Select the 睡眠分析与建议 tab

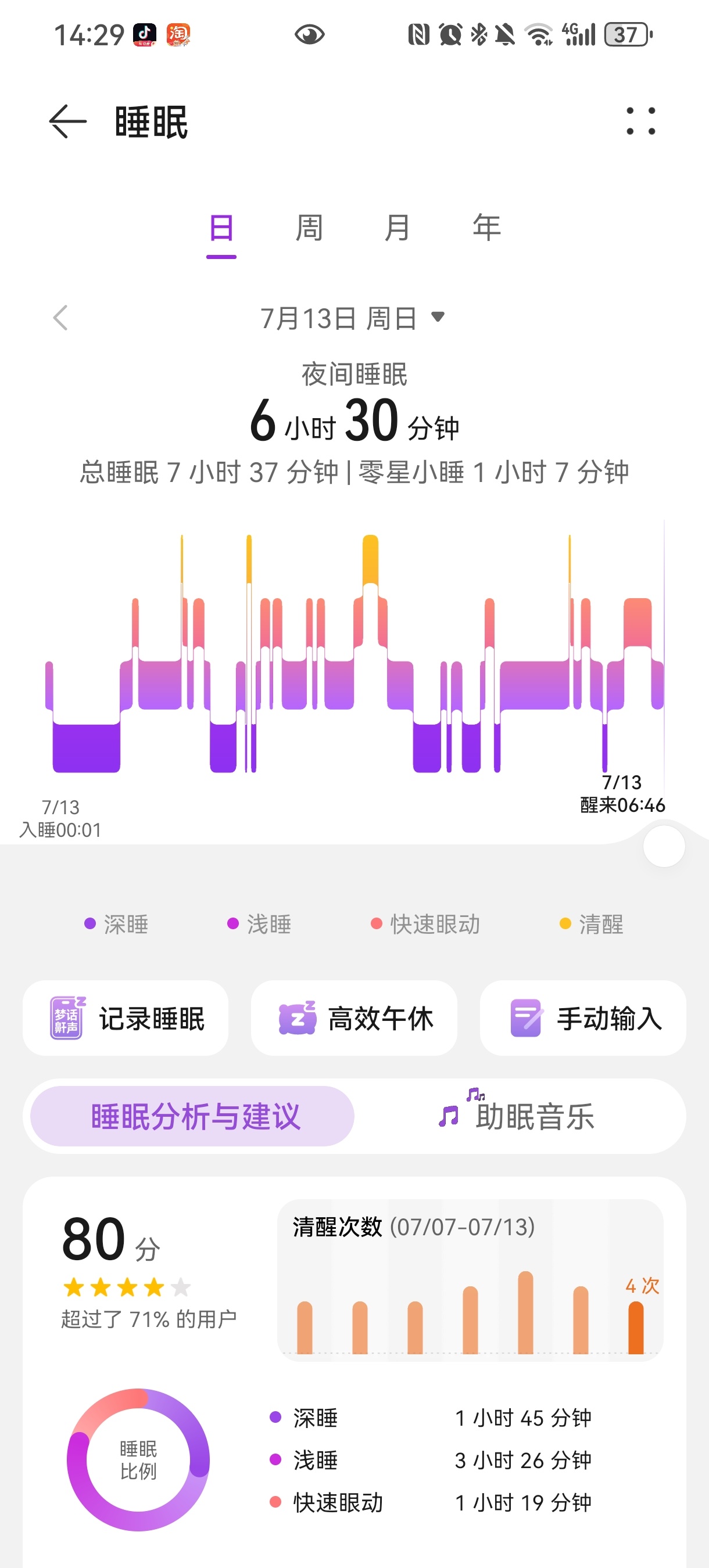(x=192, y=1116)
